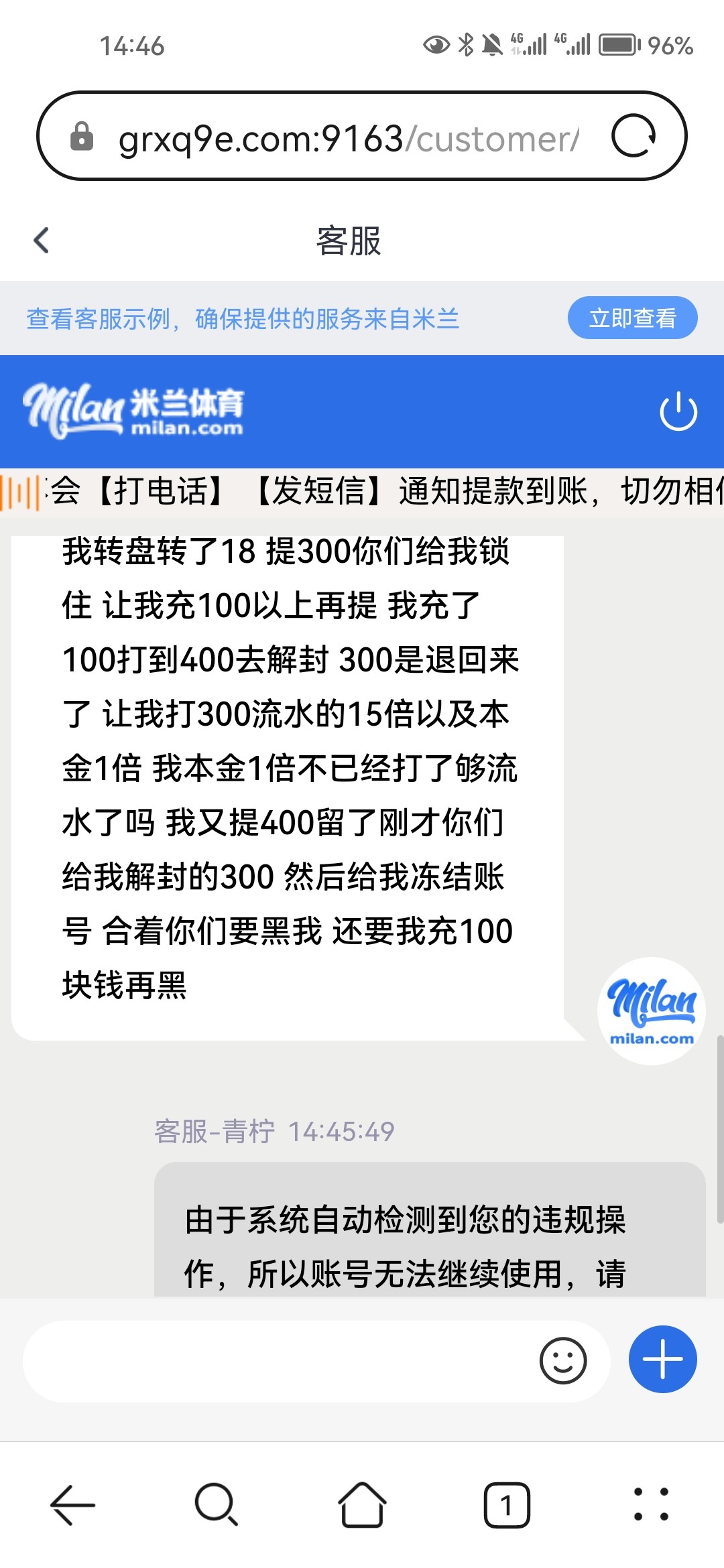Tap the 立即查看 button

click(x=632, y=318)
